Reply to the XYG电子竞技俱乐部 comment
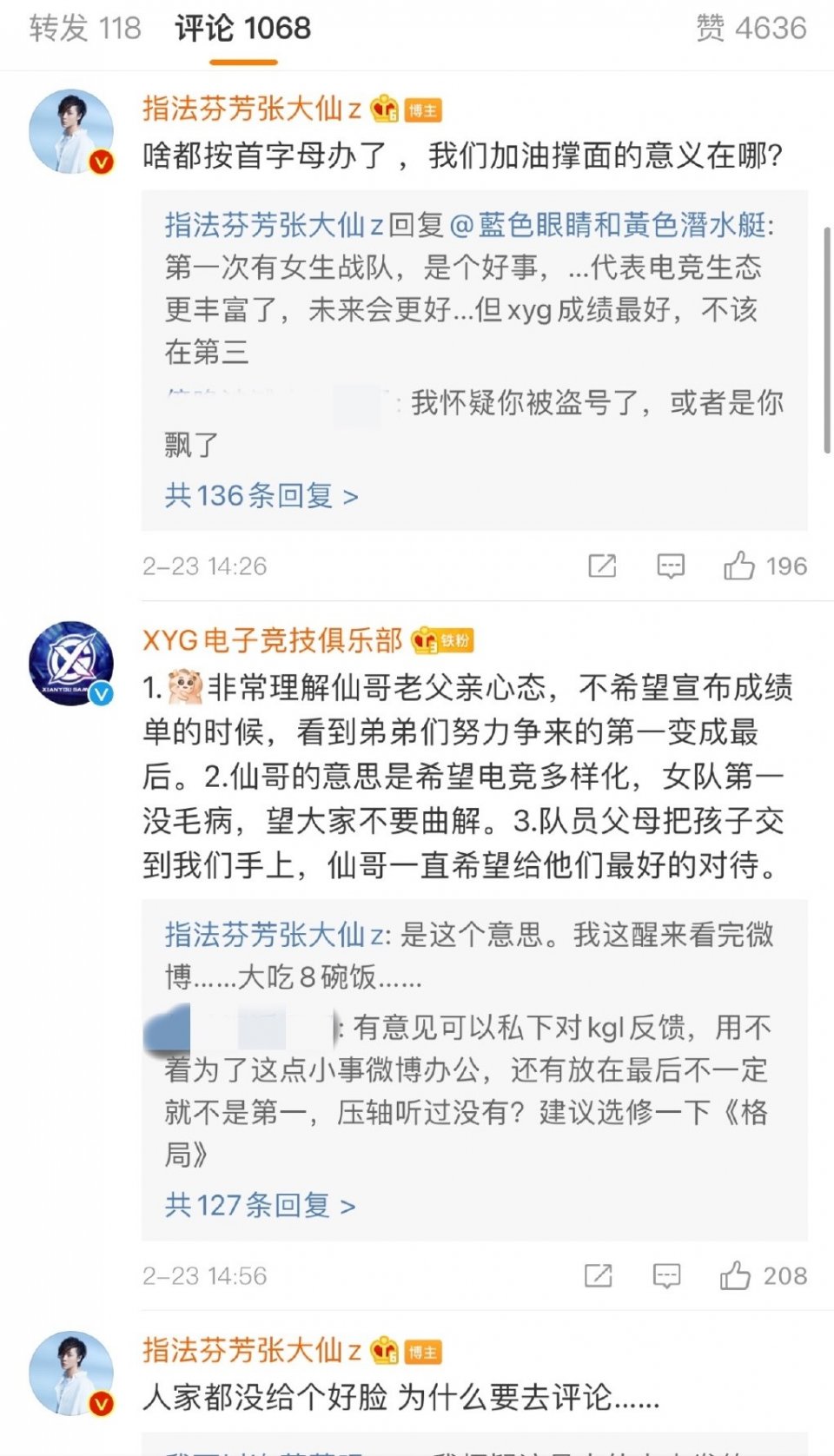Screen dimensions: 834x1456 666,1276
